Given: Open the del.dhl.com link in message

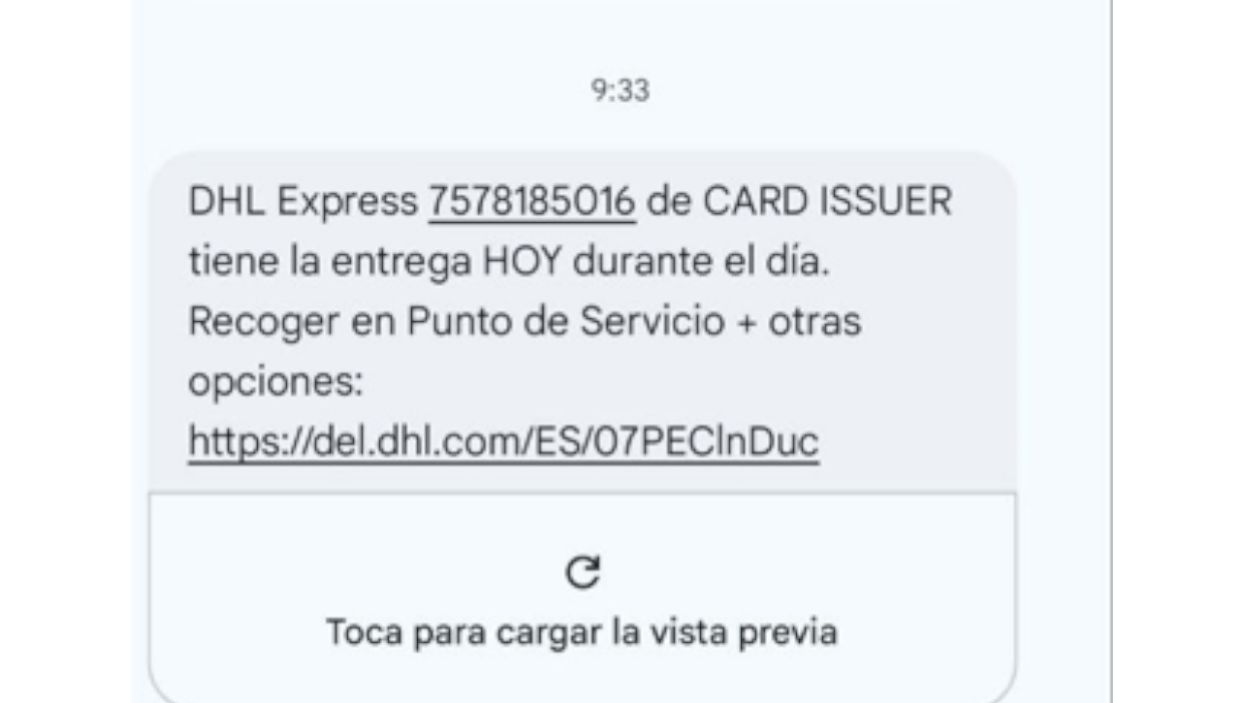Looking at the screenshot, I should click(503, 442).
